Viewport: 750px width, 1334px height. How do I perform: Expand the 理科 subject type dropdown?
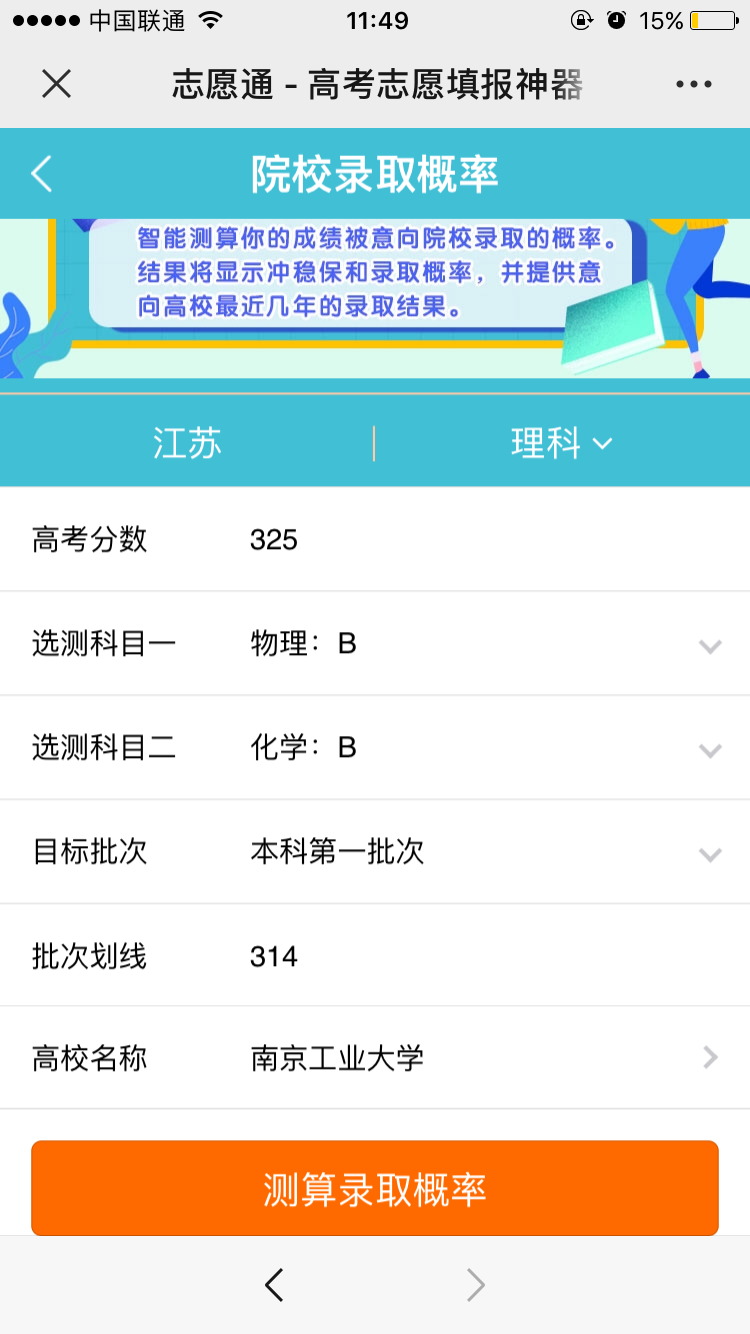pyautogui.click(x=561, y=443)
